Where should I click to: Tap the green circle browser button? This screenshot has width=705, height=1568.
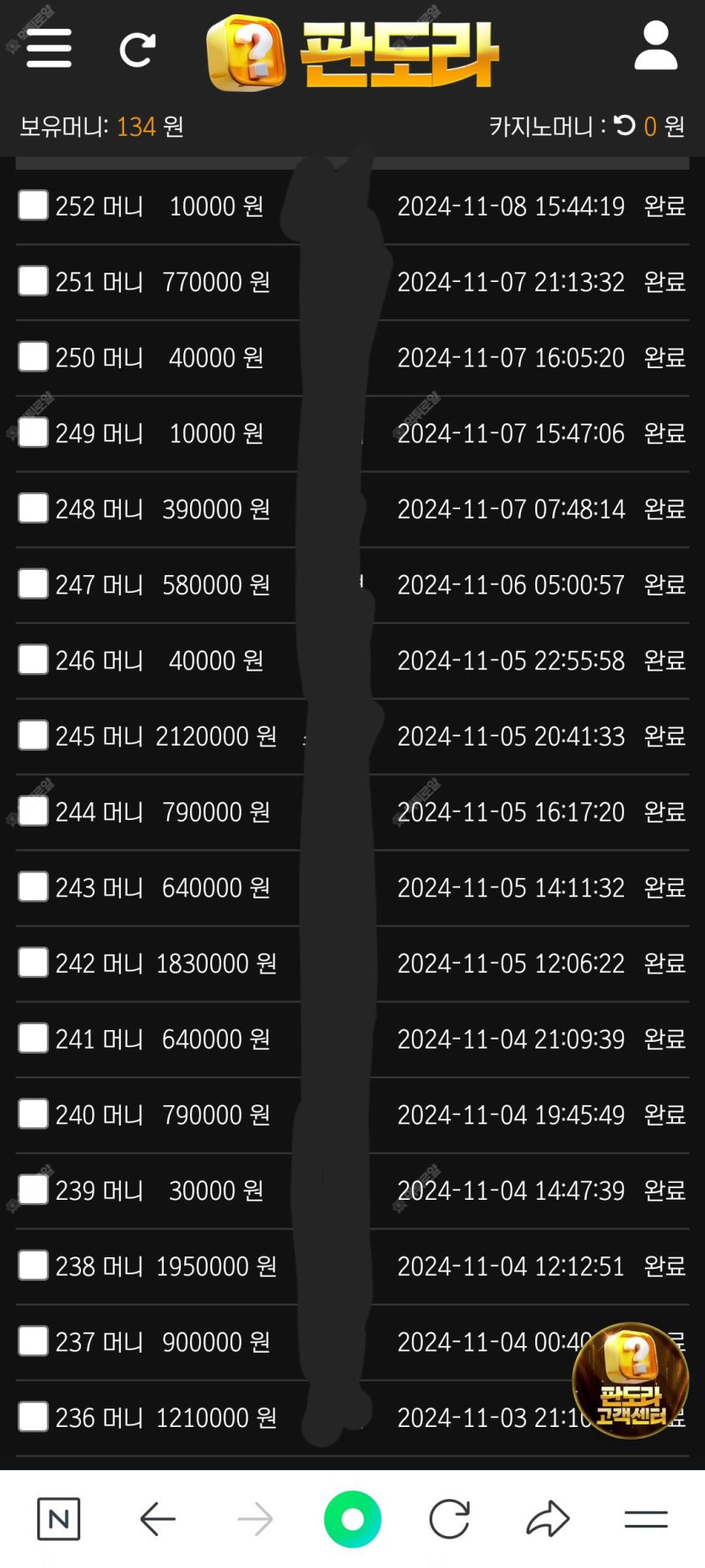pos(352,1519)
